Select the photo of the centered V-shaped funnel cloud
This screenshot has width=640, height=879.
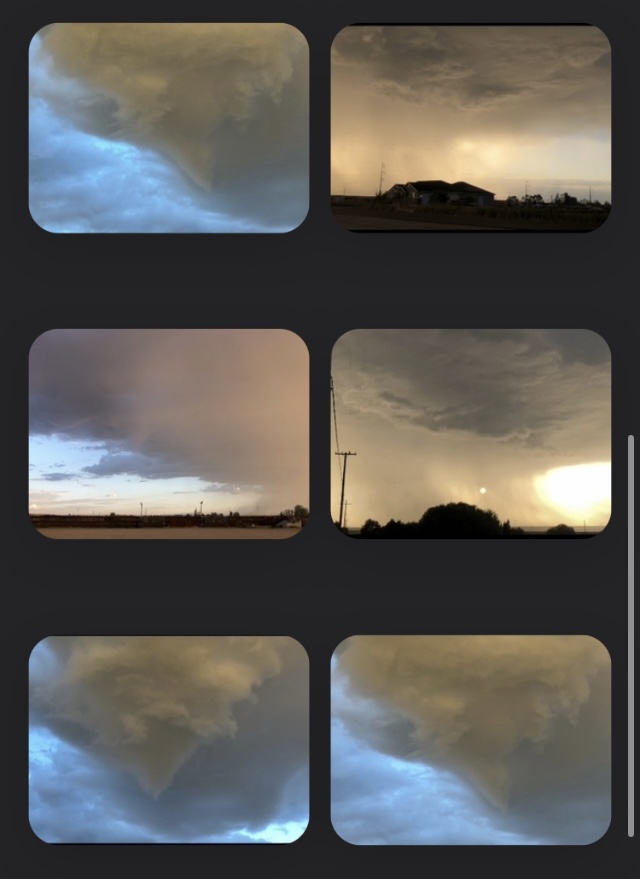(x=168, y=739)
